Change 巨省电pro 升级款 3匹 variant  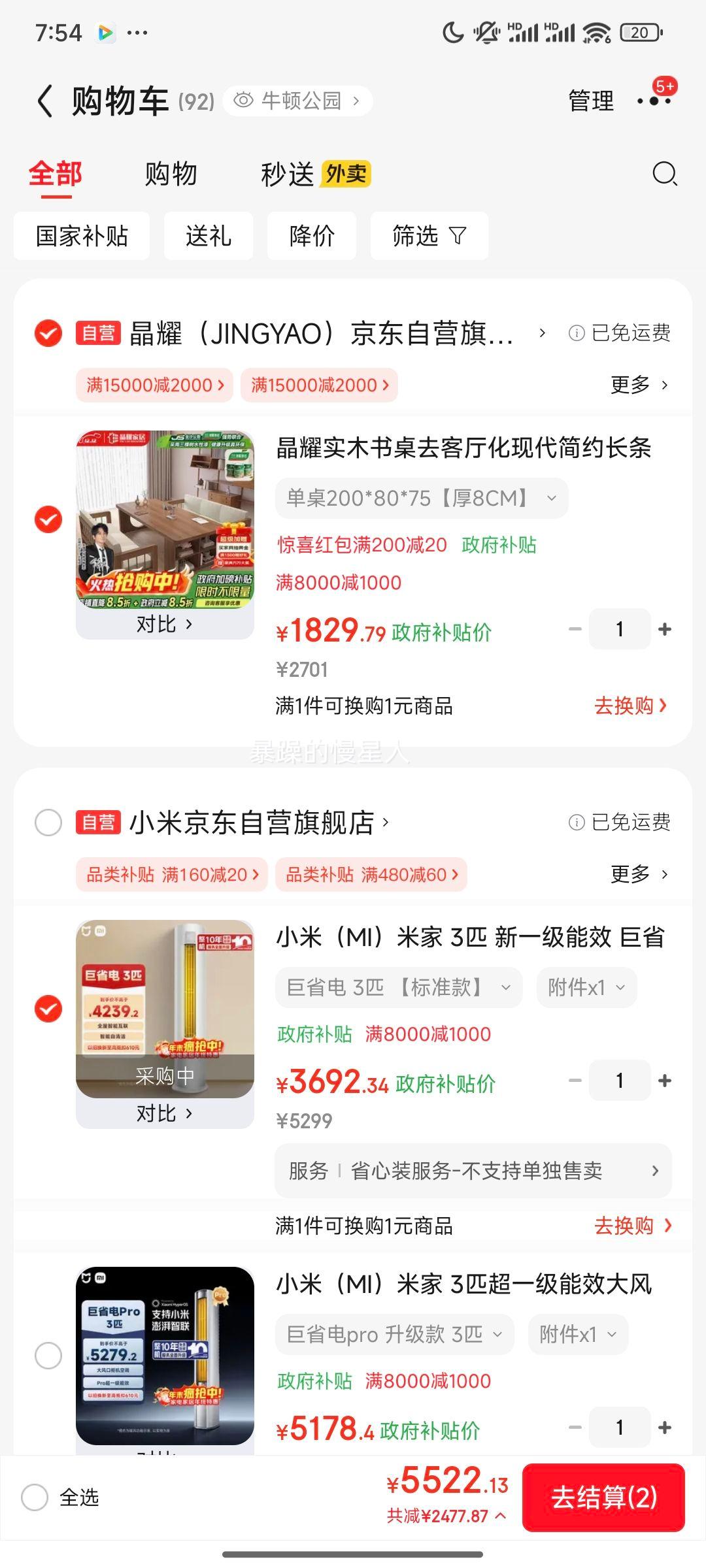point(394,1334)
